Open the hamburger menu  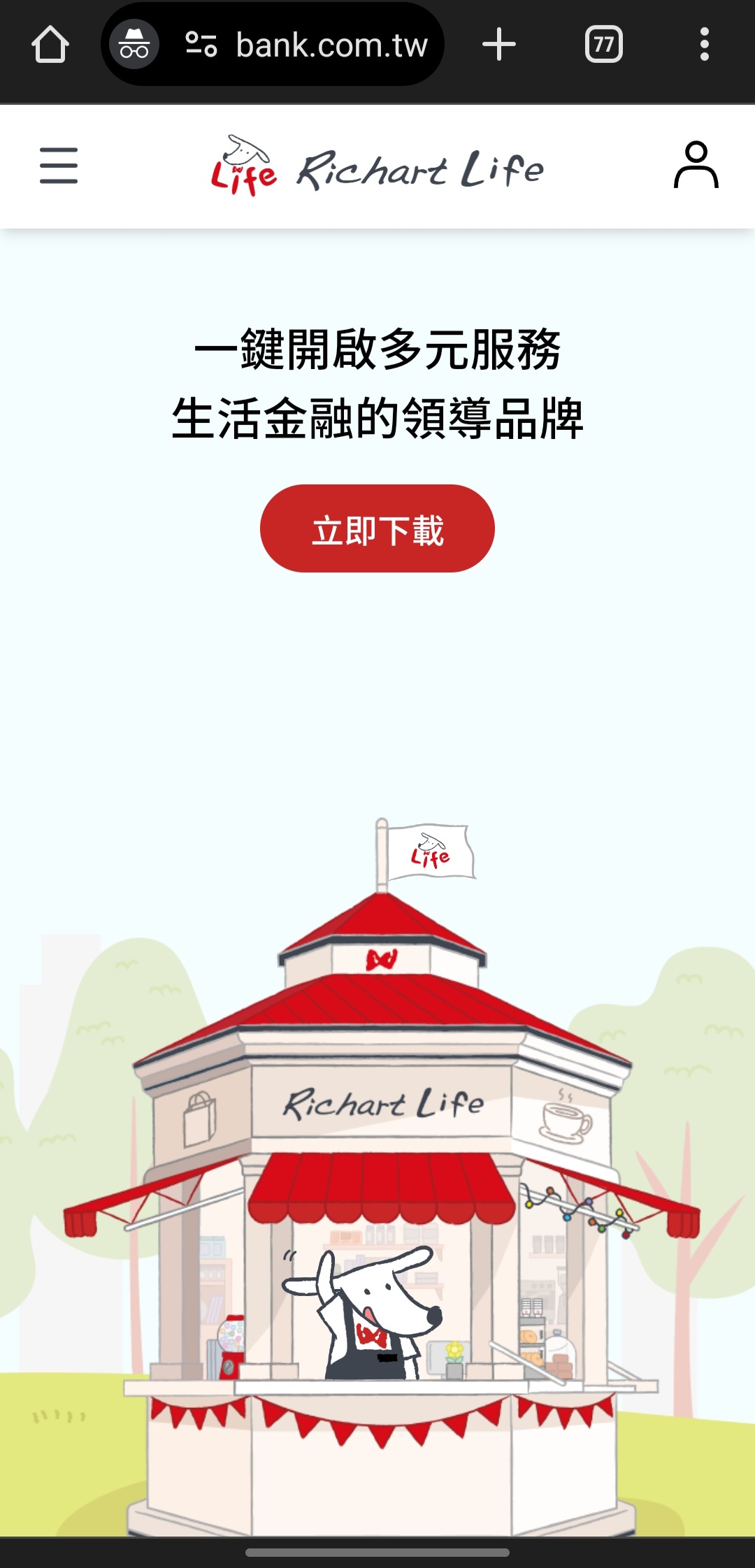(59, 166)
